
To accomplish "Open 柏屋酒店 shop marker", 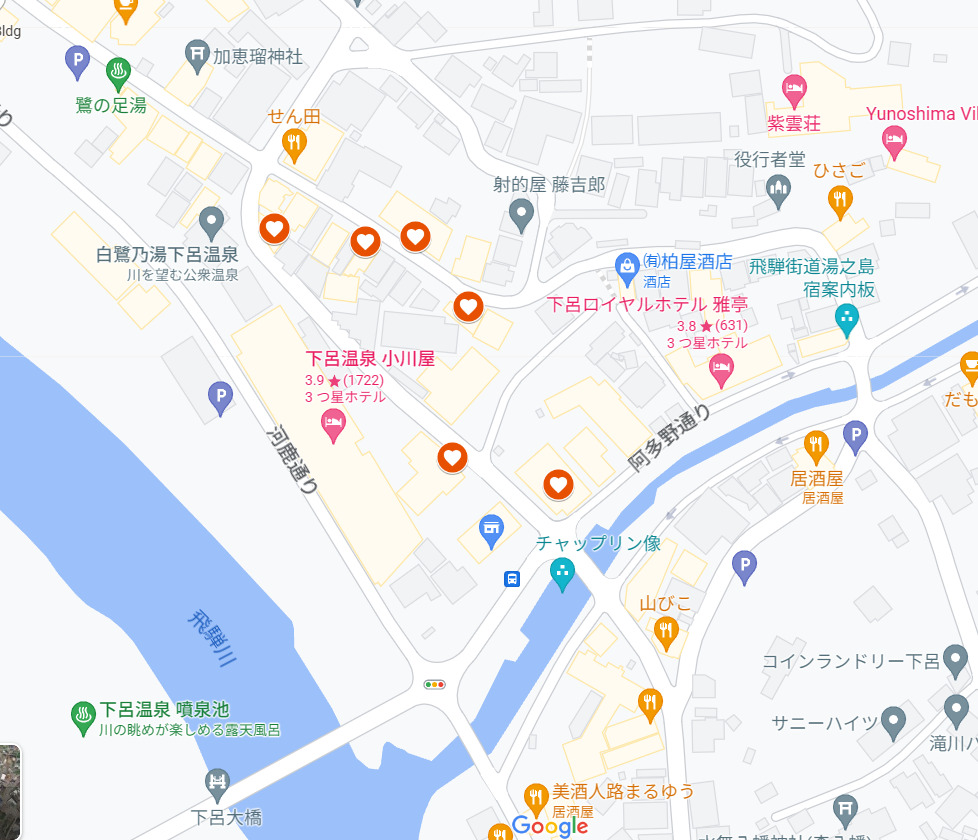I will click(x=627, y=264).
